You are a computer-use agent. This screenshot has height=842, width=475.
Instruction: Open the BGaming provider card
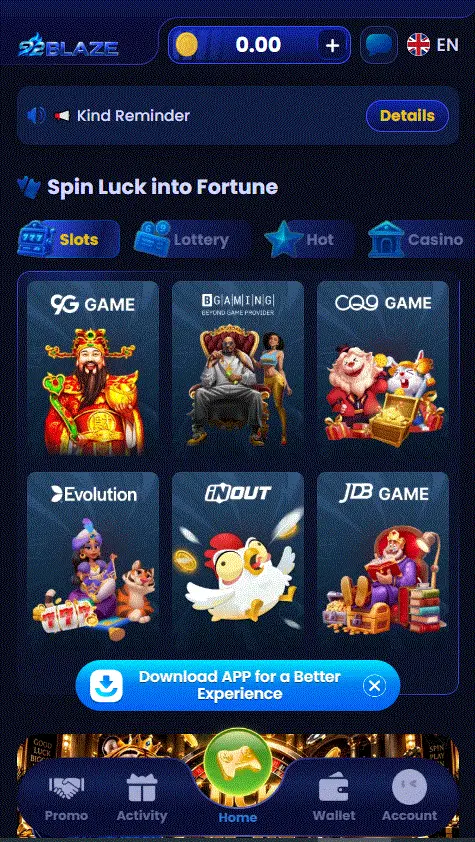[x=238, y=369]
